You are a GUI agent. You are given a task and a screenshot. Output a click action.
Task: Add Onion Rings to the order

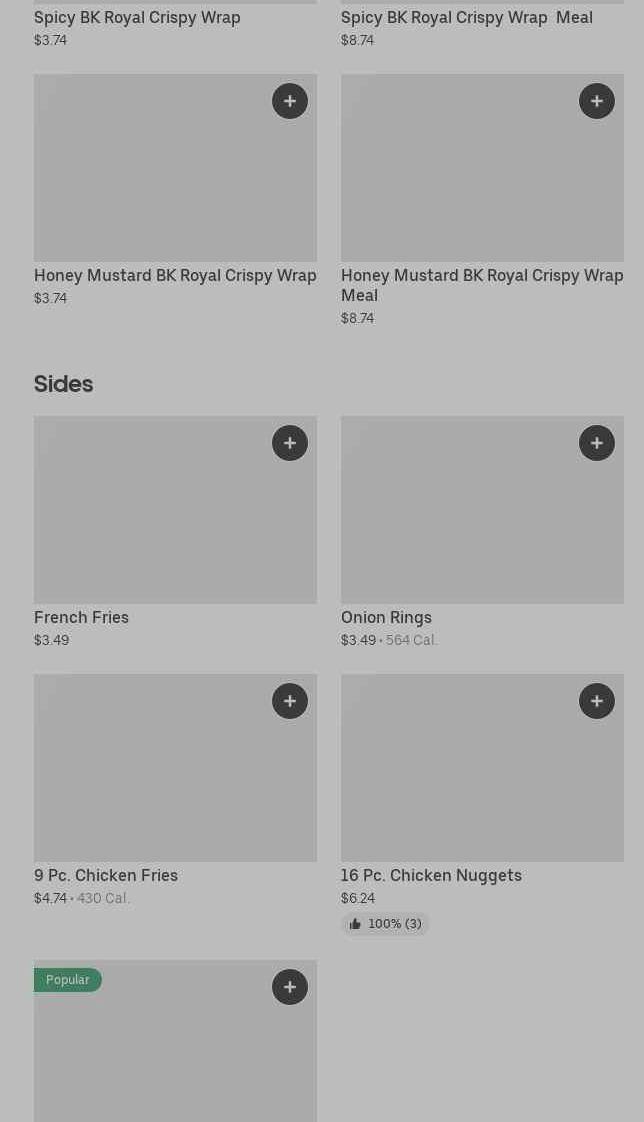(597, 443)
